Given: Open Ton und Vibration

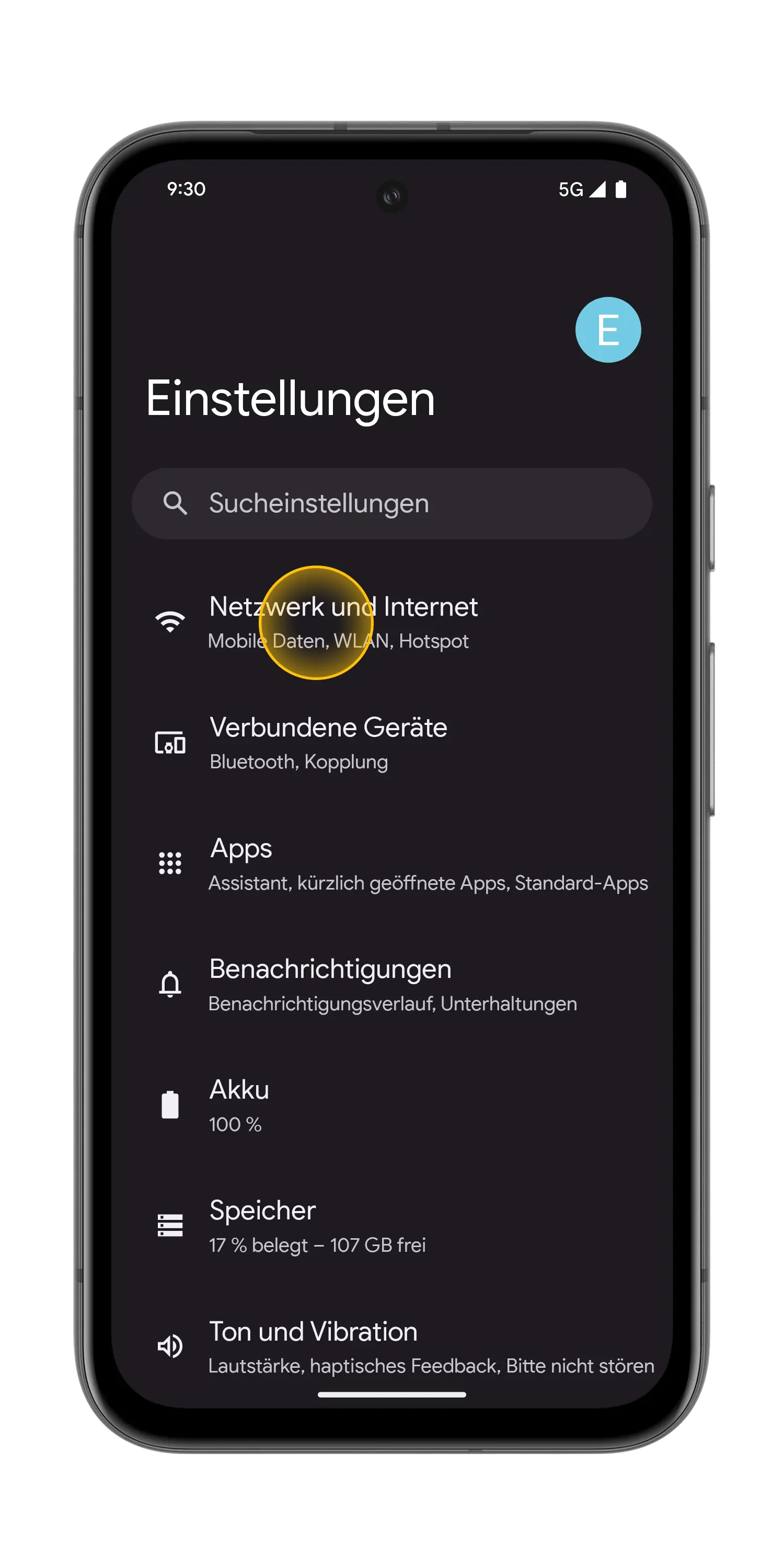Looking at the screenshot, I should (392, 1346).
